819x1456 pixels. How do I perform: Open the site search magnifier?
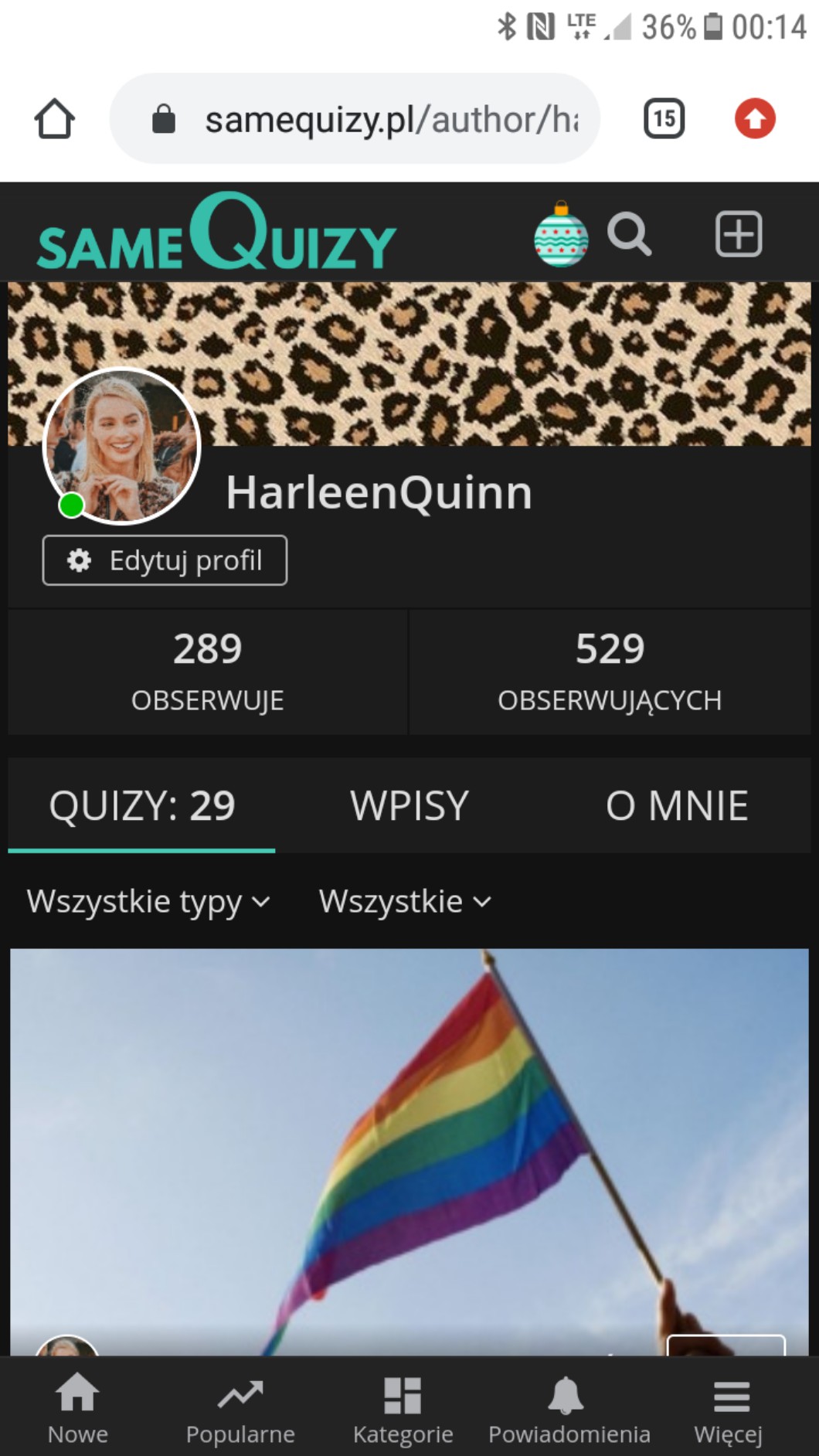click(x=629, y=234)
